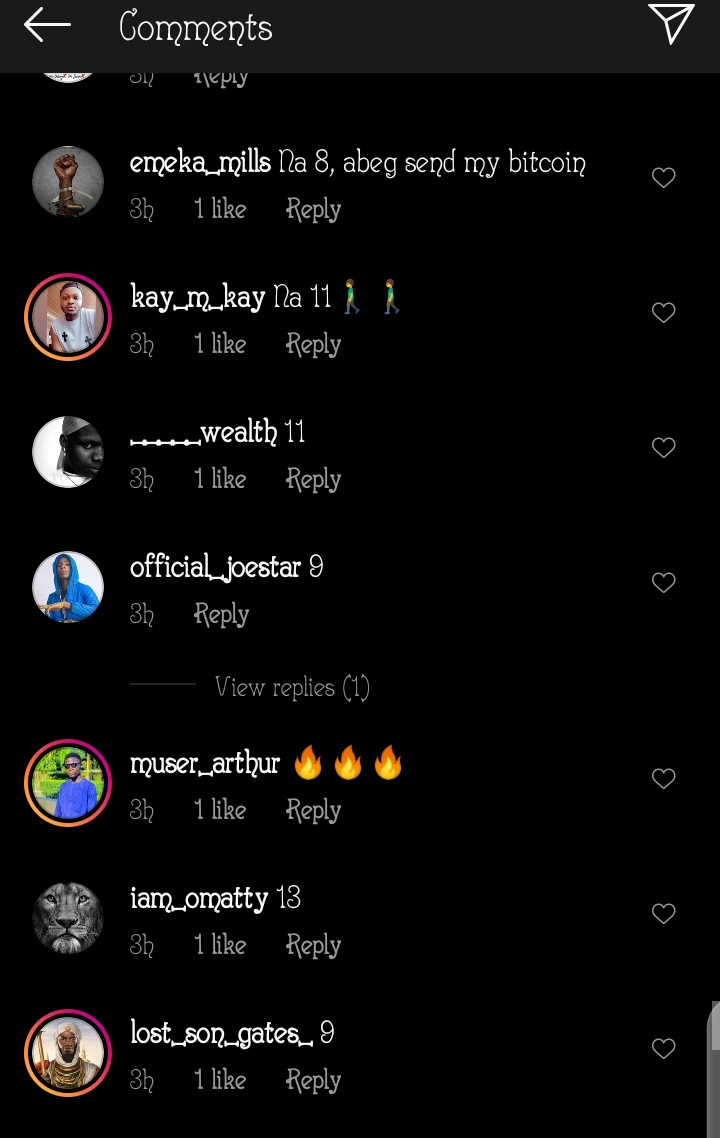Like lost_son_gates_'s comment

tap(664, 1049)
